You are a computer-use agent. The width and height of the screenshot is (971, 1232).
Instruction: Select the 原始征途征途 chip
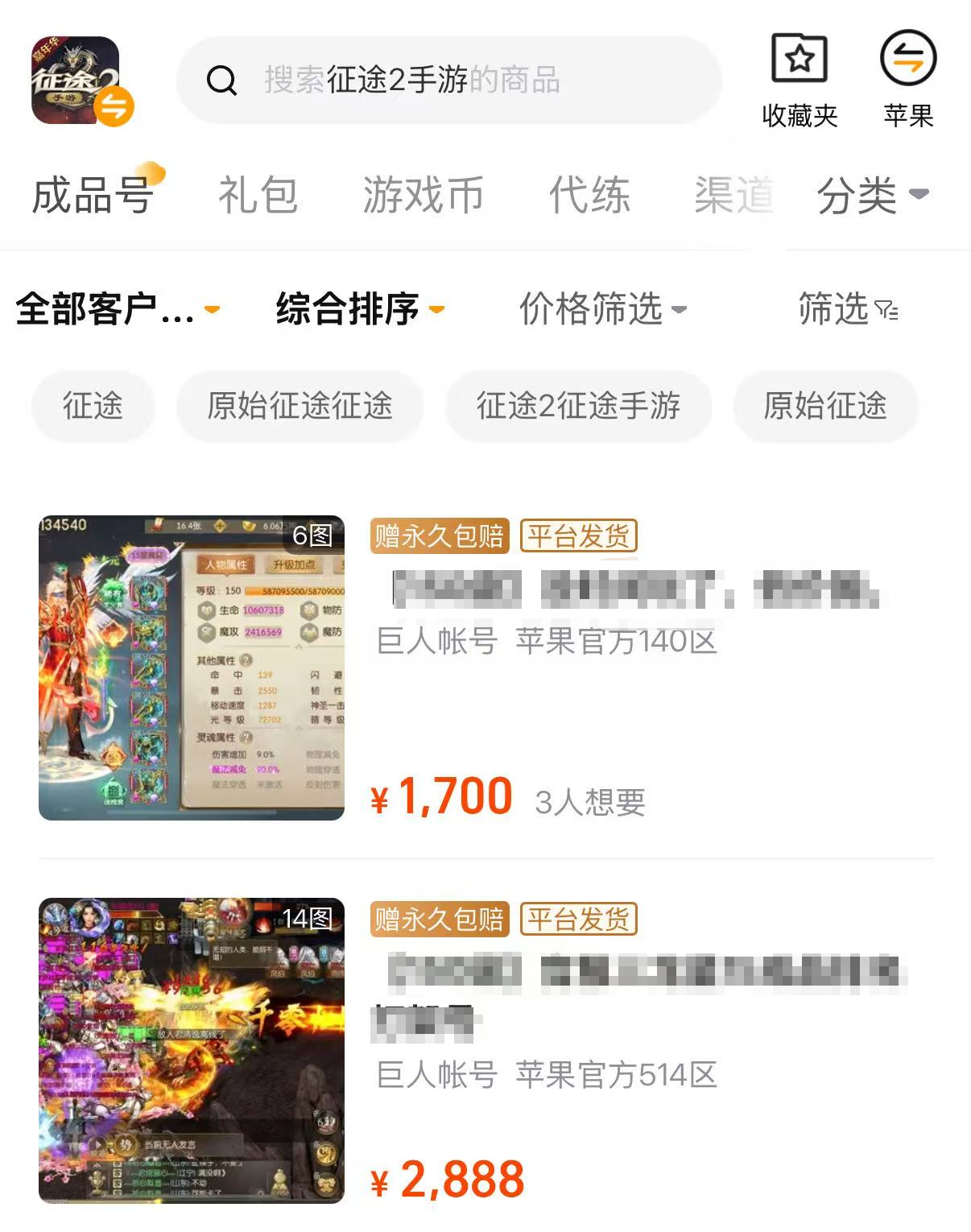pyautogui.click(x=300, y=406)
